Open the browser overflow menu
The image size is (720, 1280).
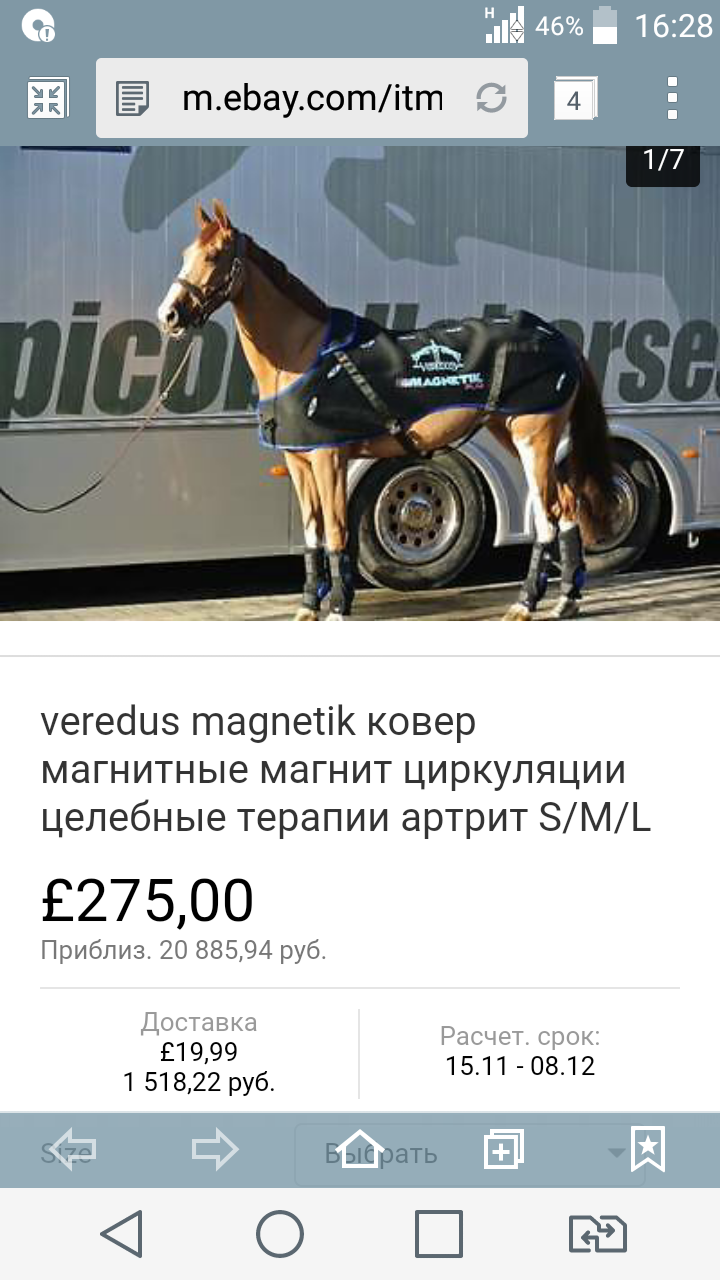coord(672,98)
